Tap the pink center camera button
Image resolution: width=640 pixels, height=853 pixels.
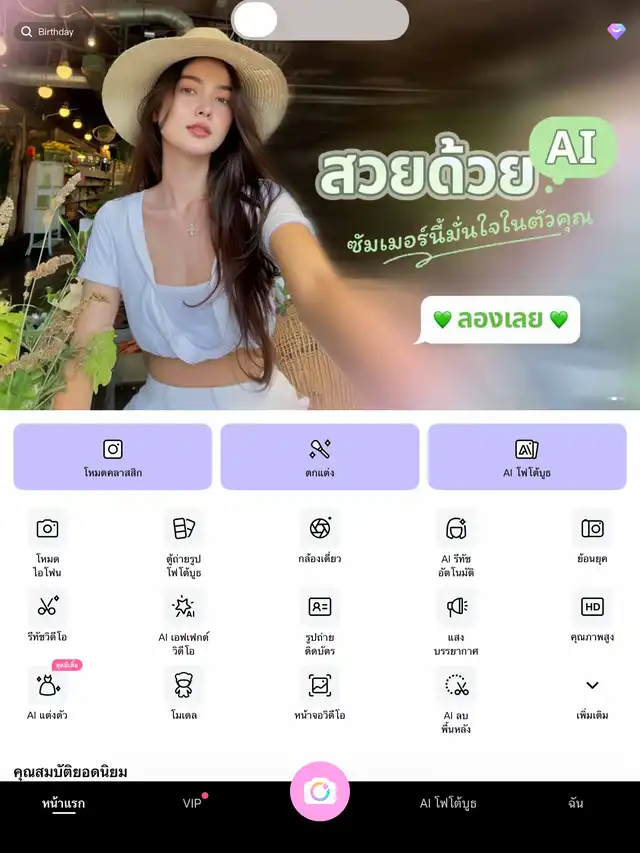coord(320,792)
